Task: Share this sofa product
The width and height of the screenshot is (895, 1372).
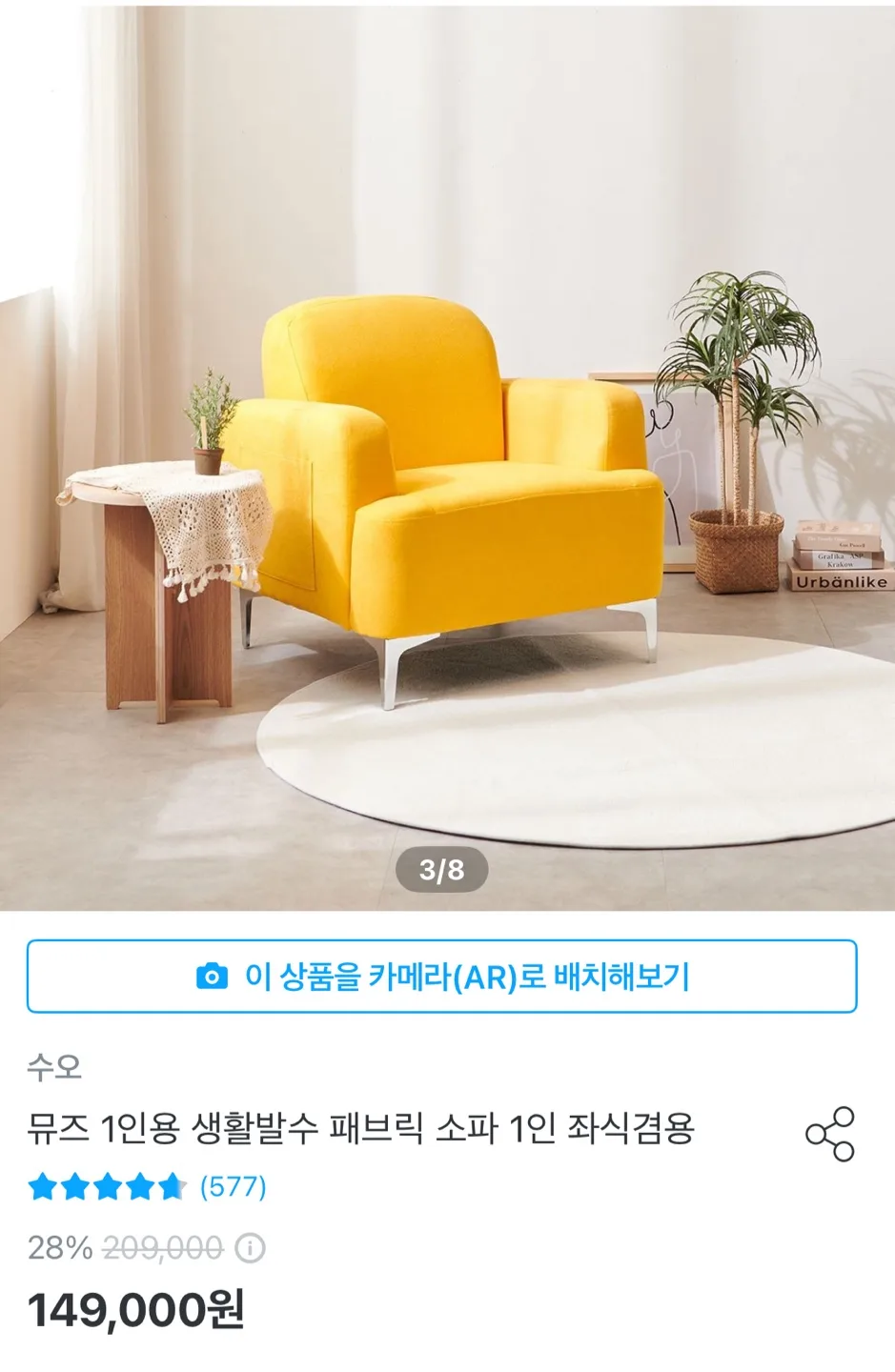Action: click(x=830, y=1134)
